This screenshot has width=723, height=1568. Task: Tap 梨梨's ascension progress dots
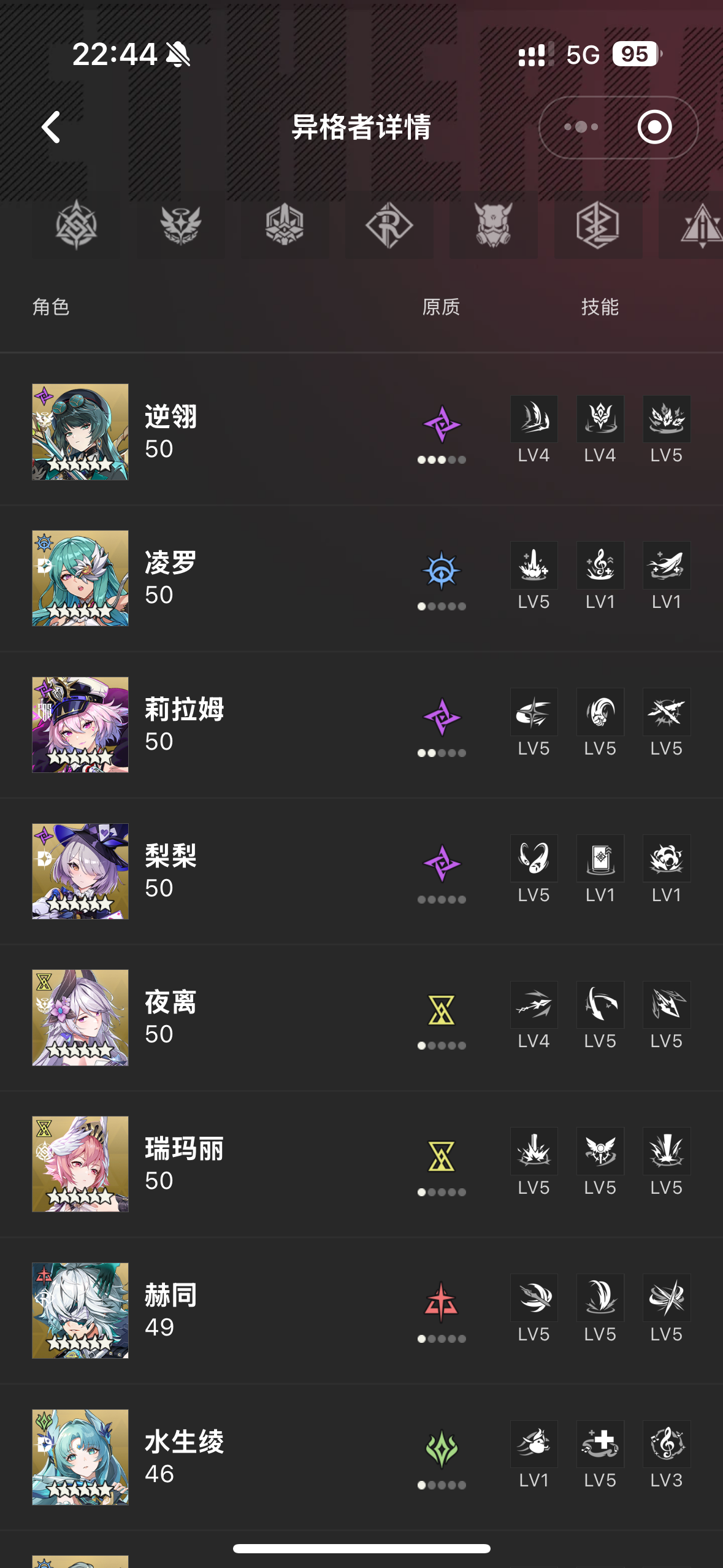442,899
